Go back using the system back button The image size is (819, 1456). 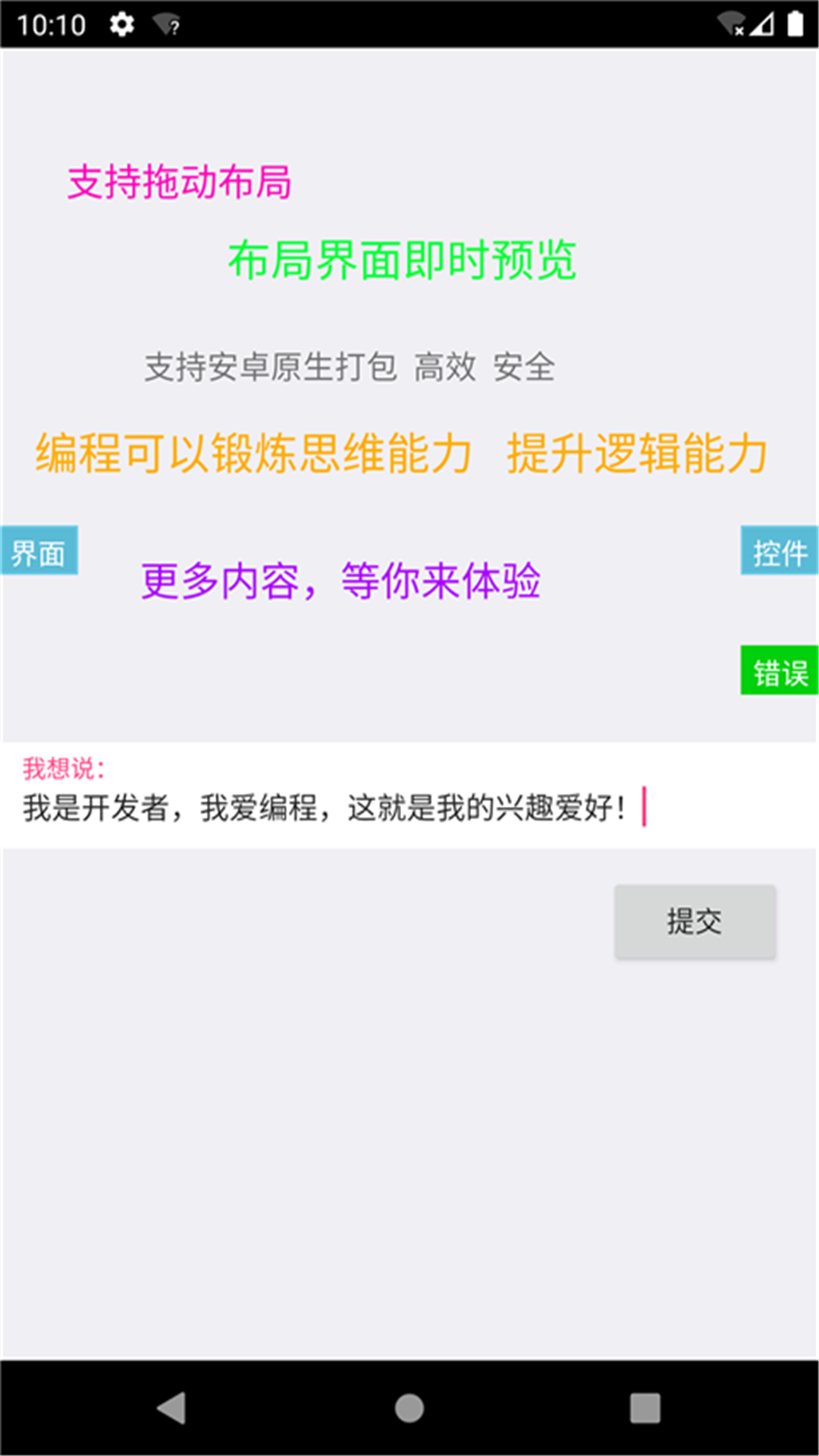171,1408
